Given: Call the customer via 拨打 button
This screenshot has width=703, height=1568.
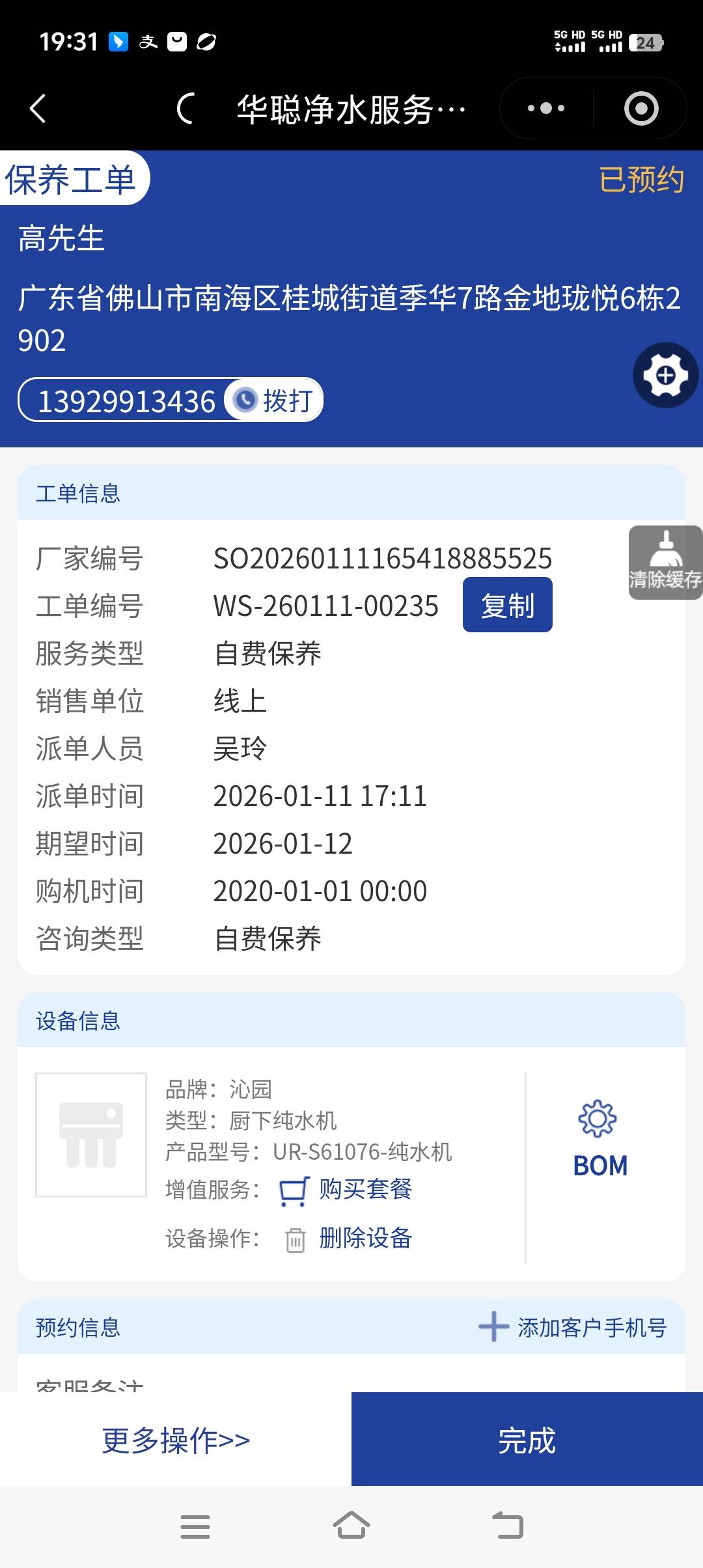Looking at the screenshot, I should (x=275, y=400).
